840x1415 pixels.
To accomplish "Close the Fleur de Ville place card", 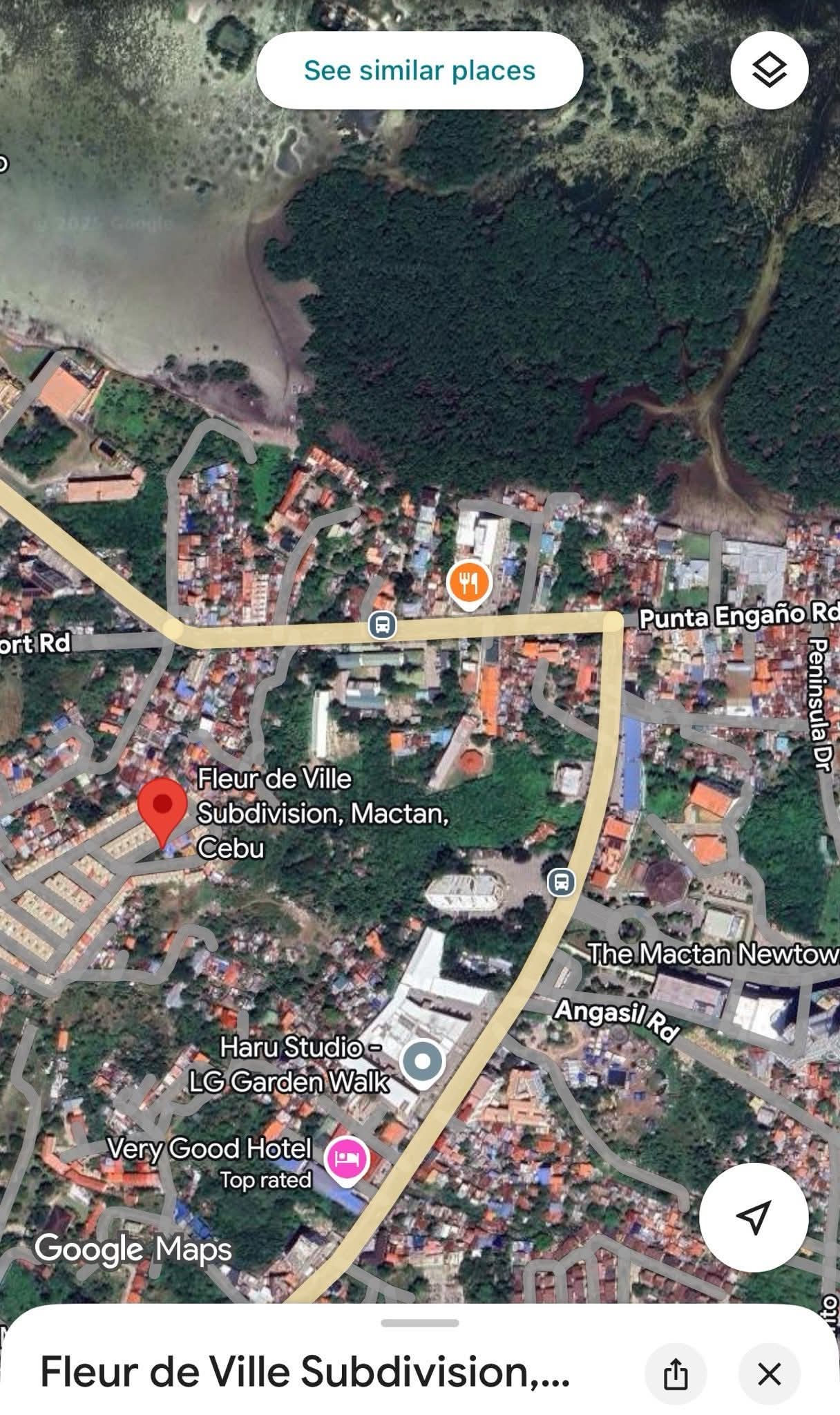I will 769,1374.
